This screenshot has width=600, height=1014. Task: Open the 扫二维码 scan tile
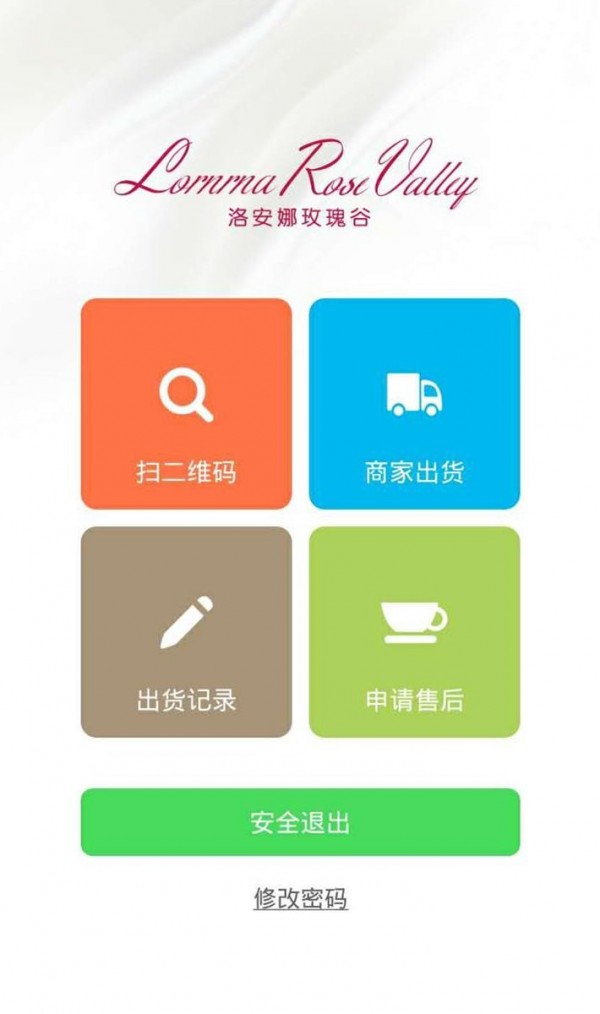(186, 403)
